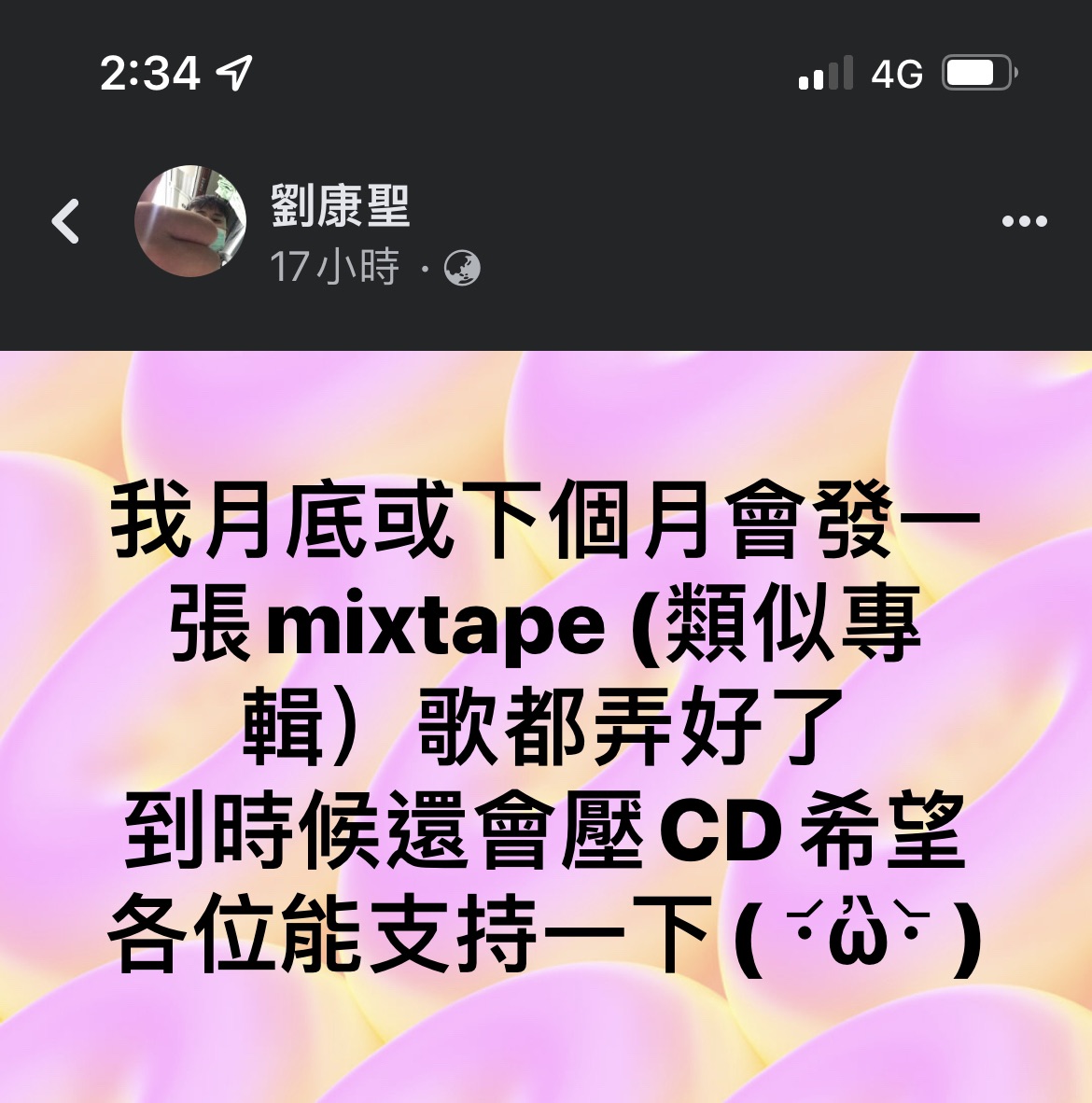This screenshot has width=1092, height=1103.
Task: Go back using the left arrow
Action: click(65, 222)
